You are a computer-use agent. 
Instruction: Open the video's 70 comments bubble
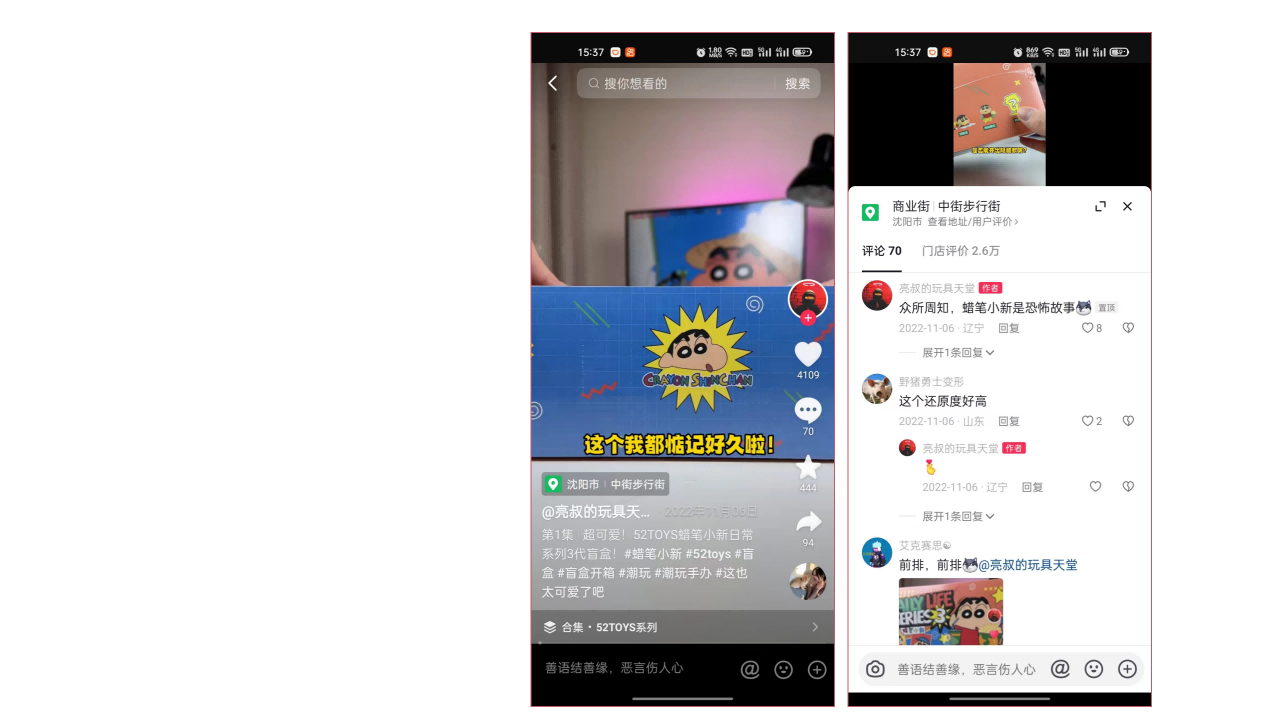[808, 410]
